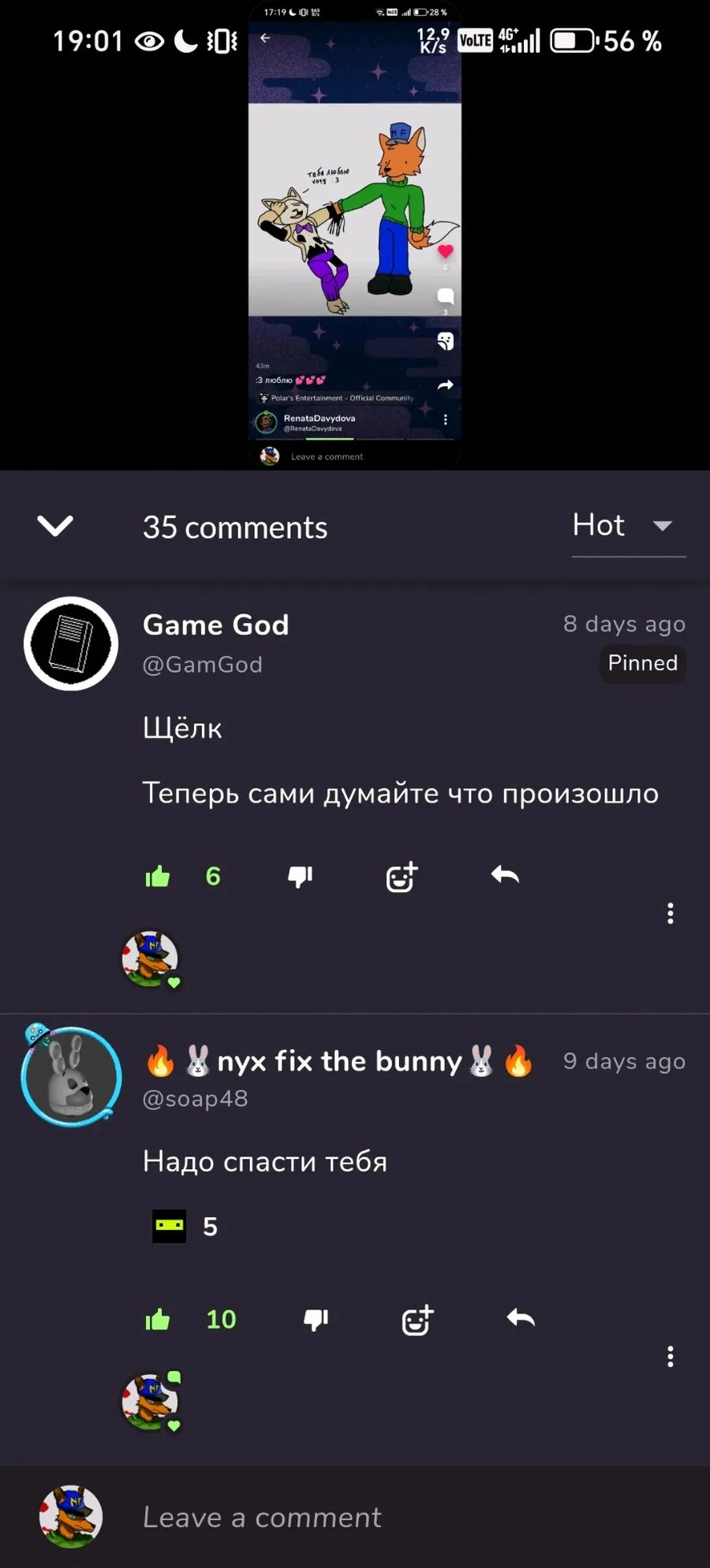
Task: Like Game God's pinned comment
Action: click(158, 876)
